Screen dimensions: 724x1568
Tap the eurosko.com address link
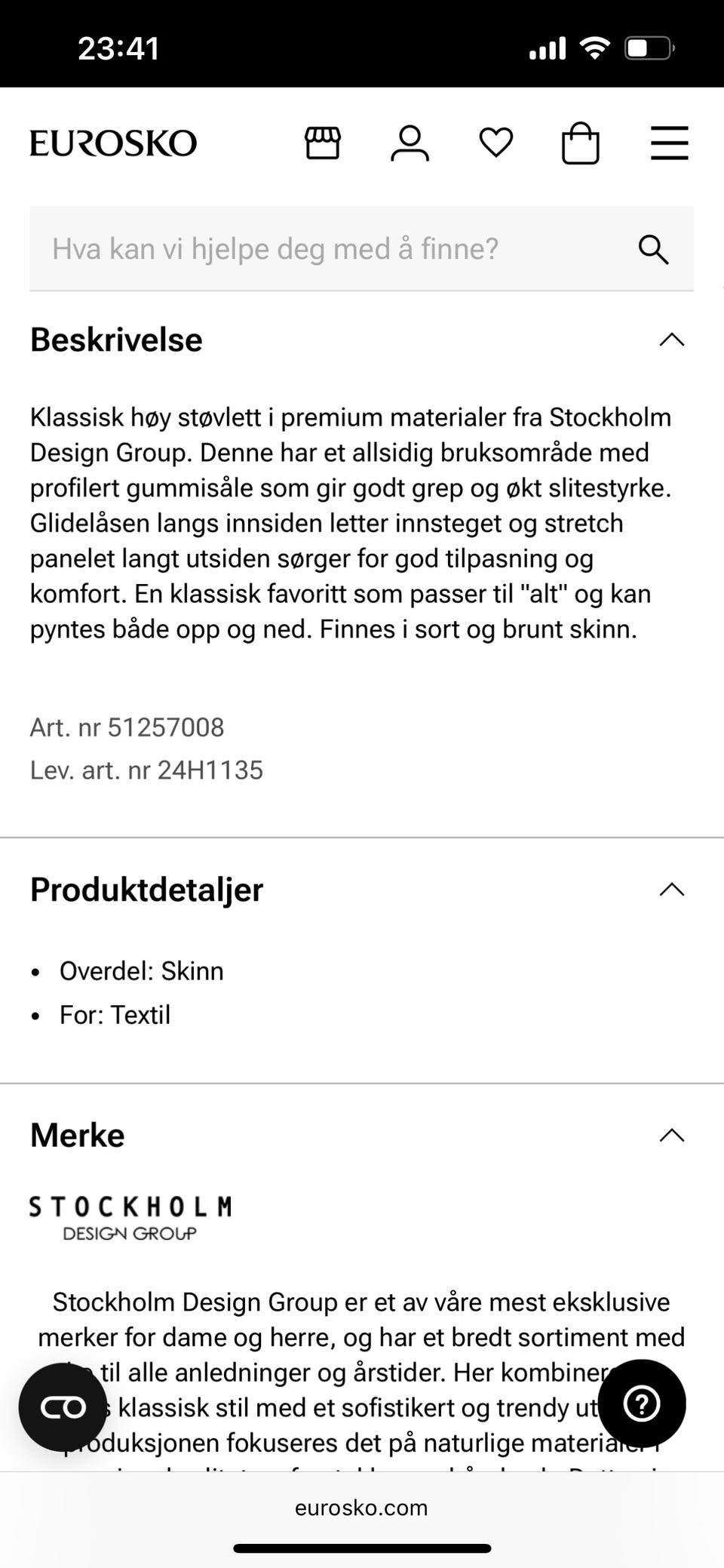pos(361,1507)
